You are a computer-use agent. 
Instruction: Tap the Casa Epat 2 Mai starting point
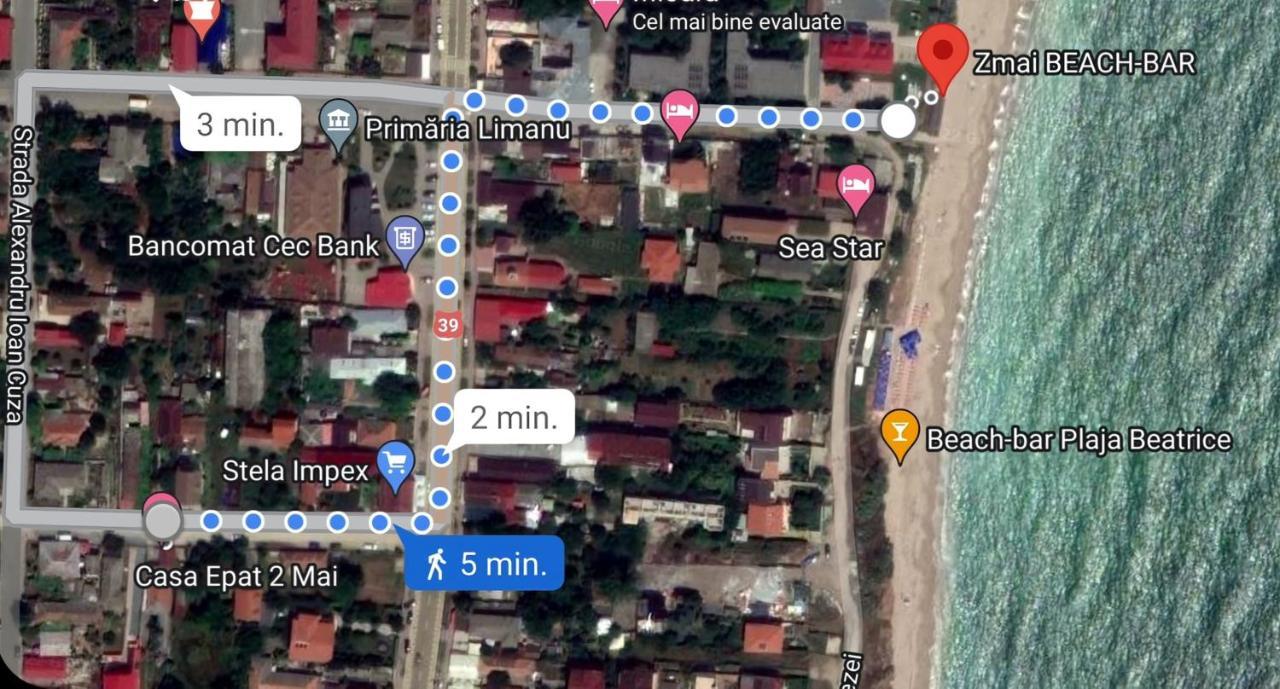click(162, 520)
